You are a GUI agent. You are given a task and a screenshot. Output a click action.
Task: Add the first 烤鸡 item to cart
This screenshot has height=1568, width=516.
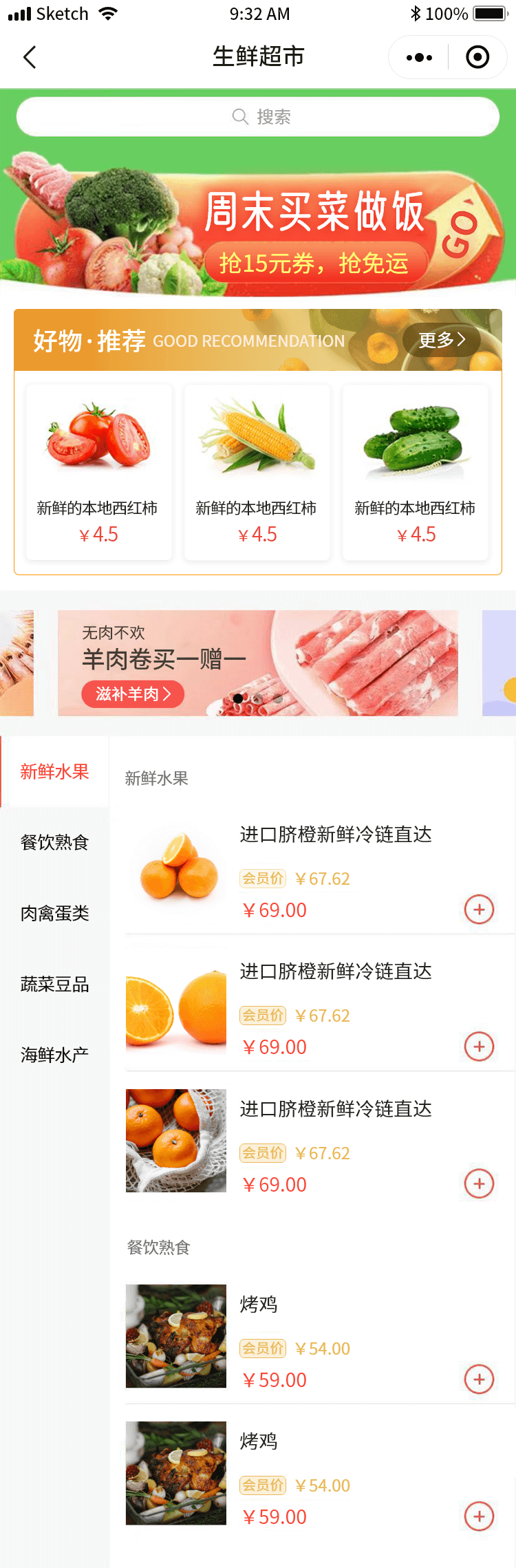(x=480, y=1379)
